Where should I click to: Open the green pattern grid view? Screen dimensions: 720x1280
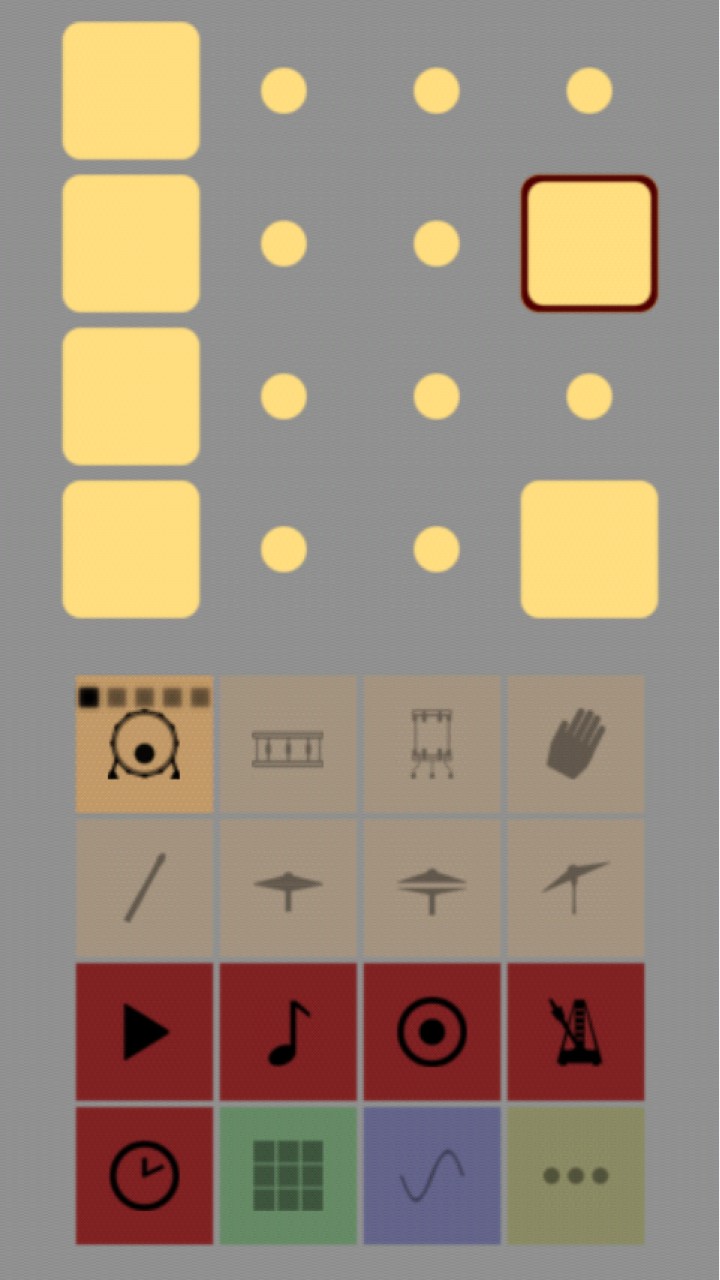coord(288,1175)
